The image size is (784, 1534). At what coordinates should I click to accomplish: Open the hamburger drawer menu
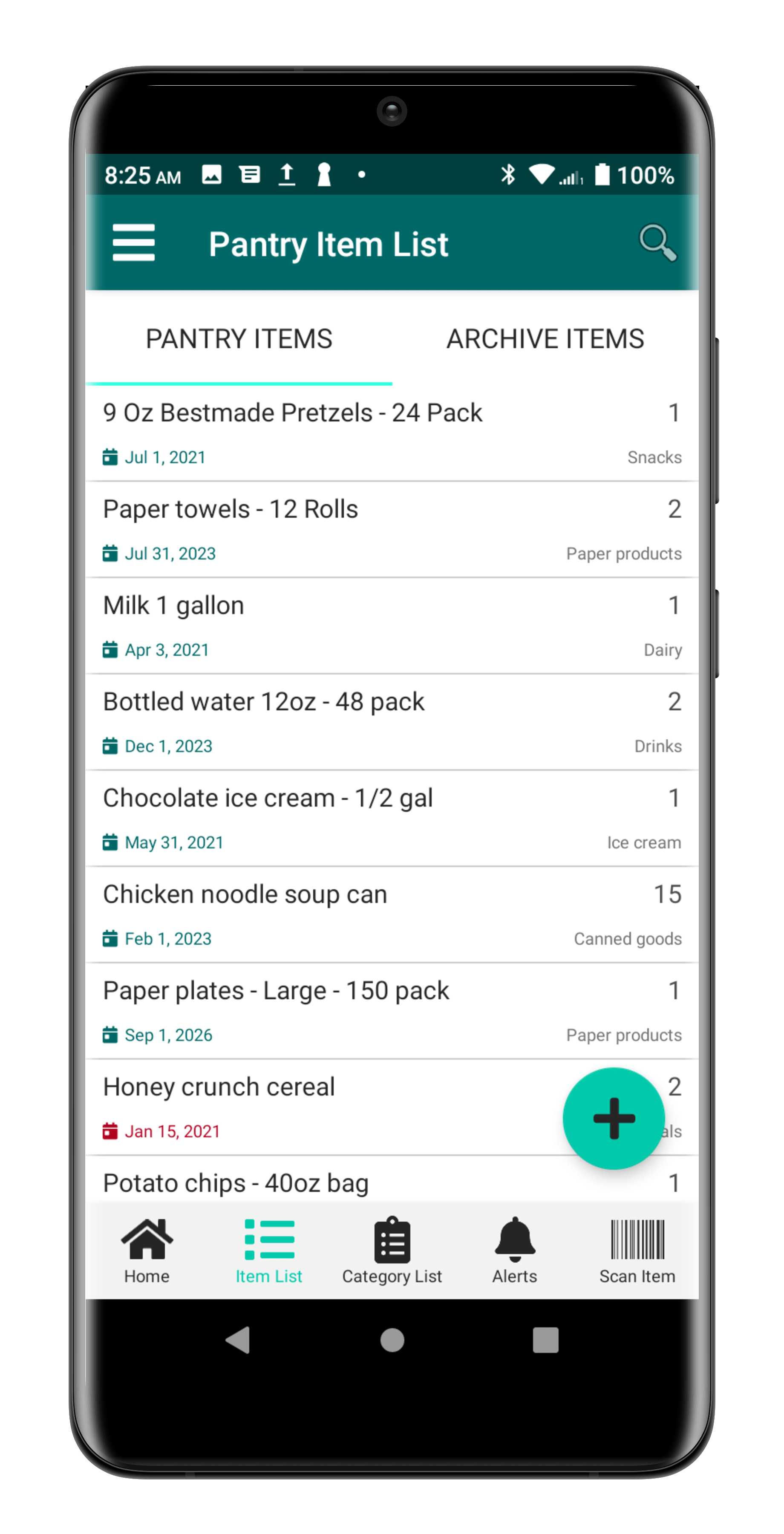(133, 242)
